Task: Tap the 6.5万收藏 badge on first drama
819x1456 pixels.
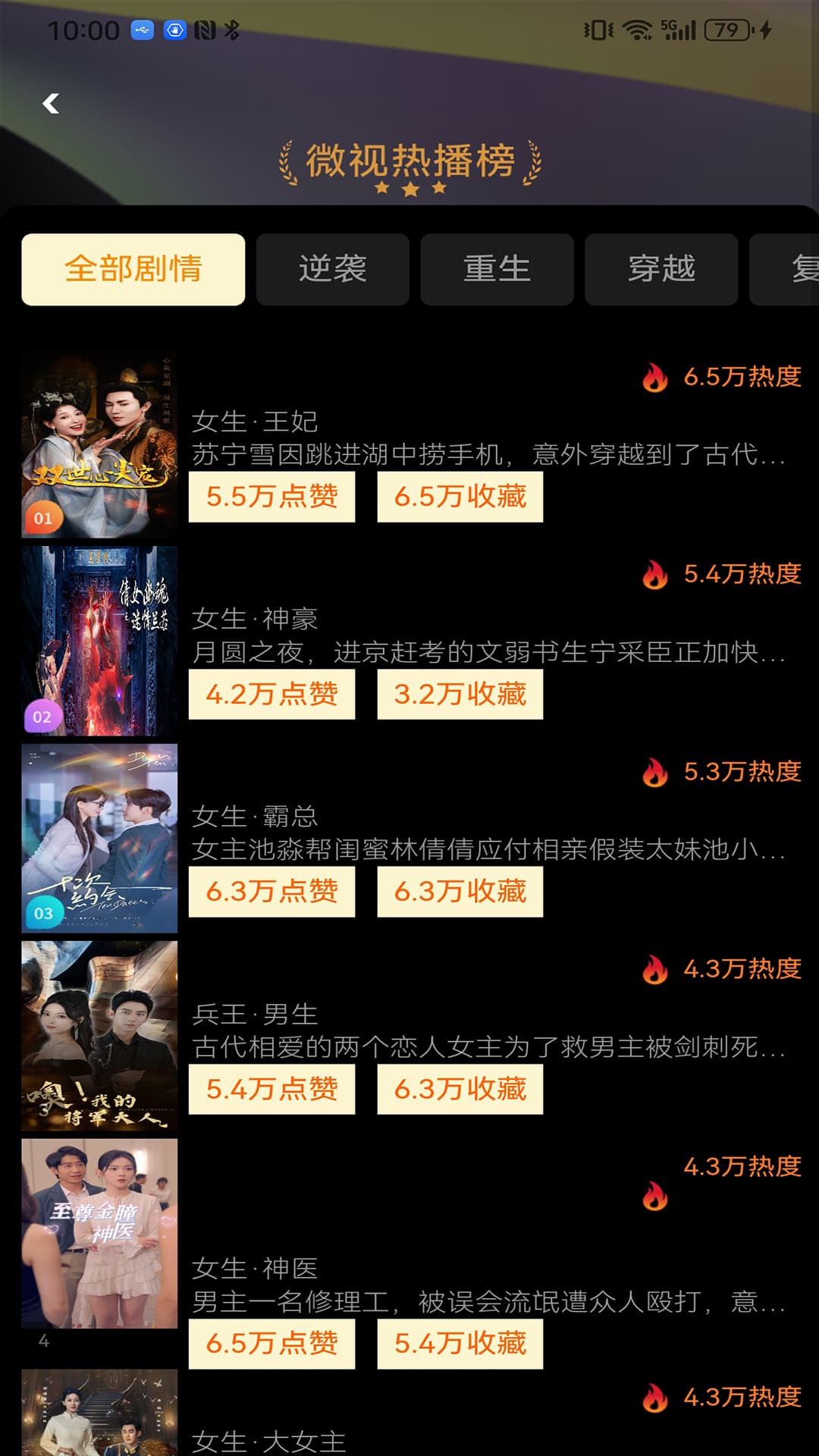Action: coord(460,497)
